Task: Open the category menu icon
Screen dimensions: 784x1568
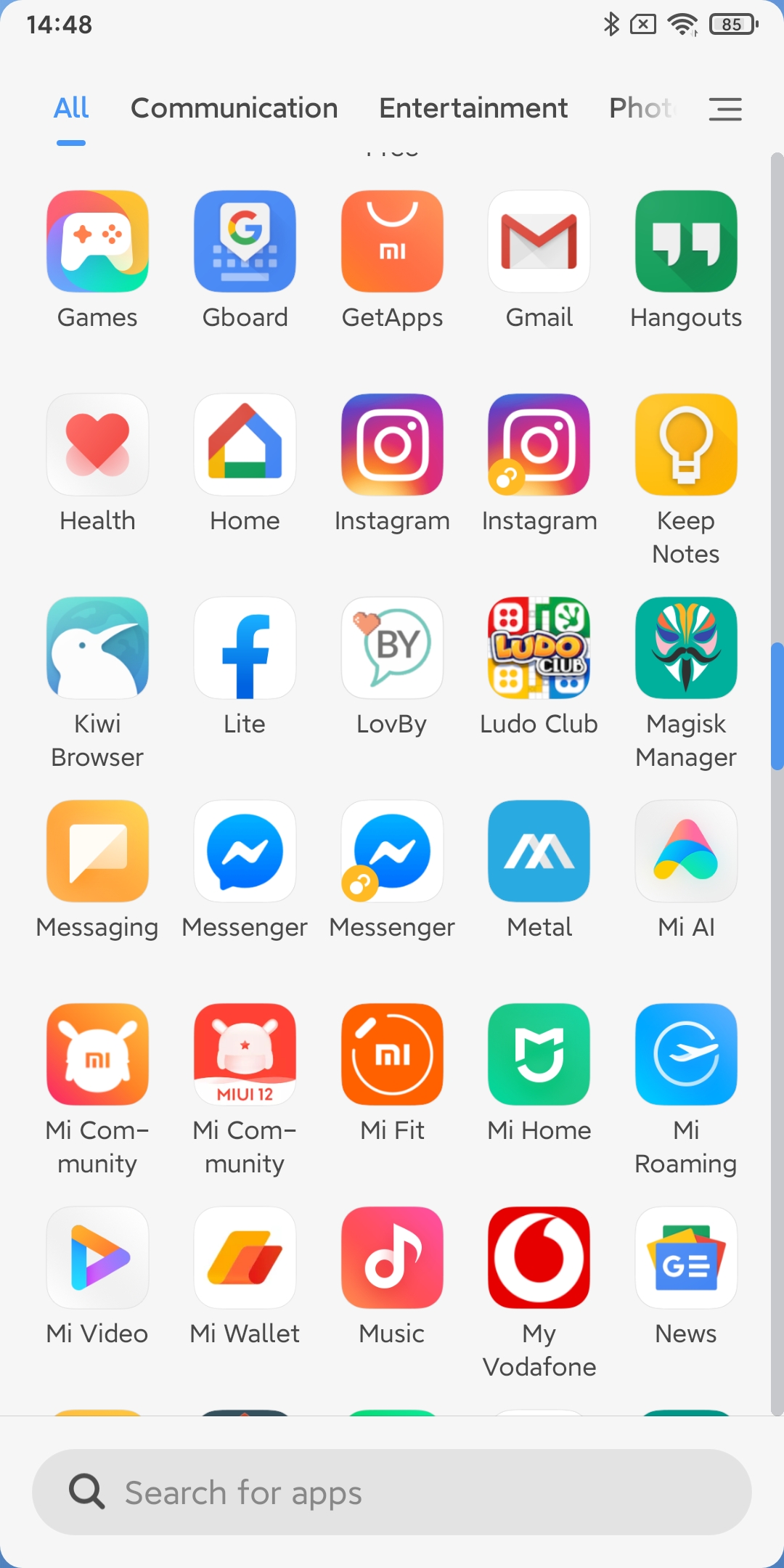Action: click(725, 109)
